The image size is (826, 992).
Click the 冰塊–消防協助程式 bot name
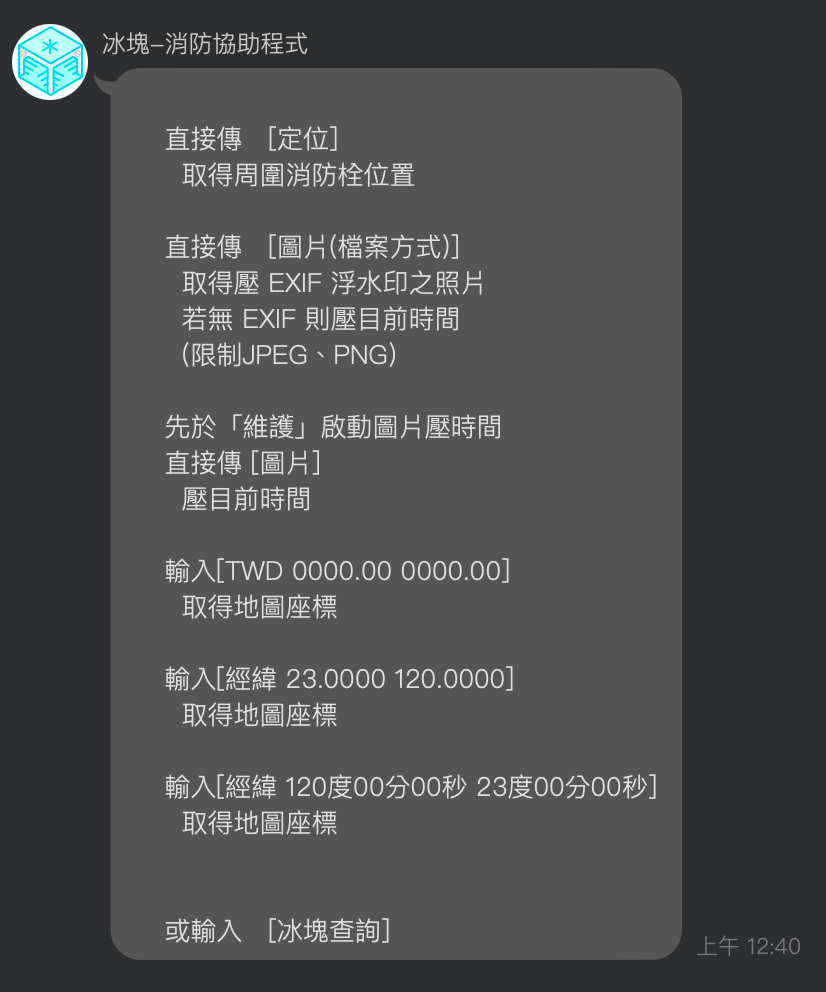point(205,44)
